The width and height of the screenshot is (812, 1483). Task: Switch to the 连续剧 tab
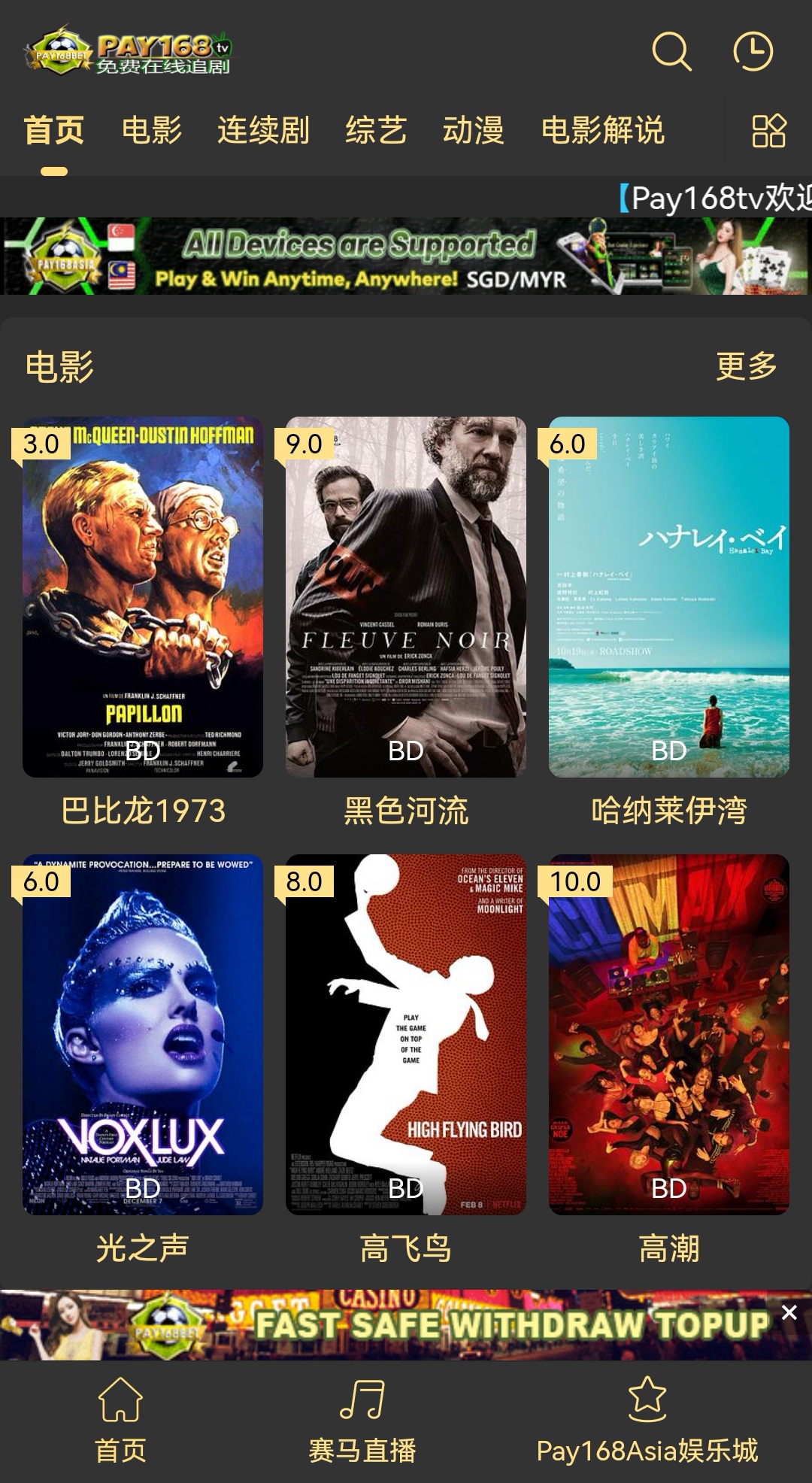(x=263, y=131)
